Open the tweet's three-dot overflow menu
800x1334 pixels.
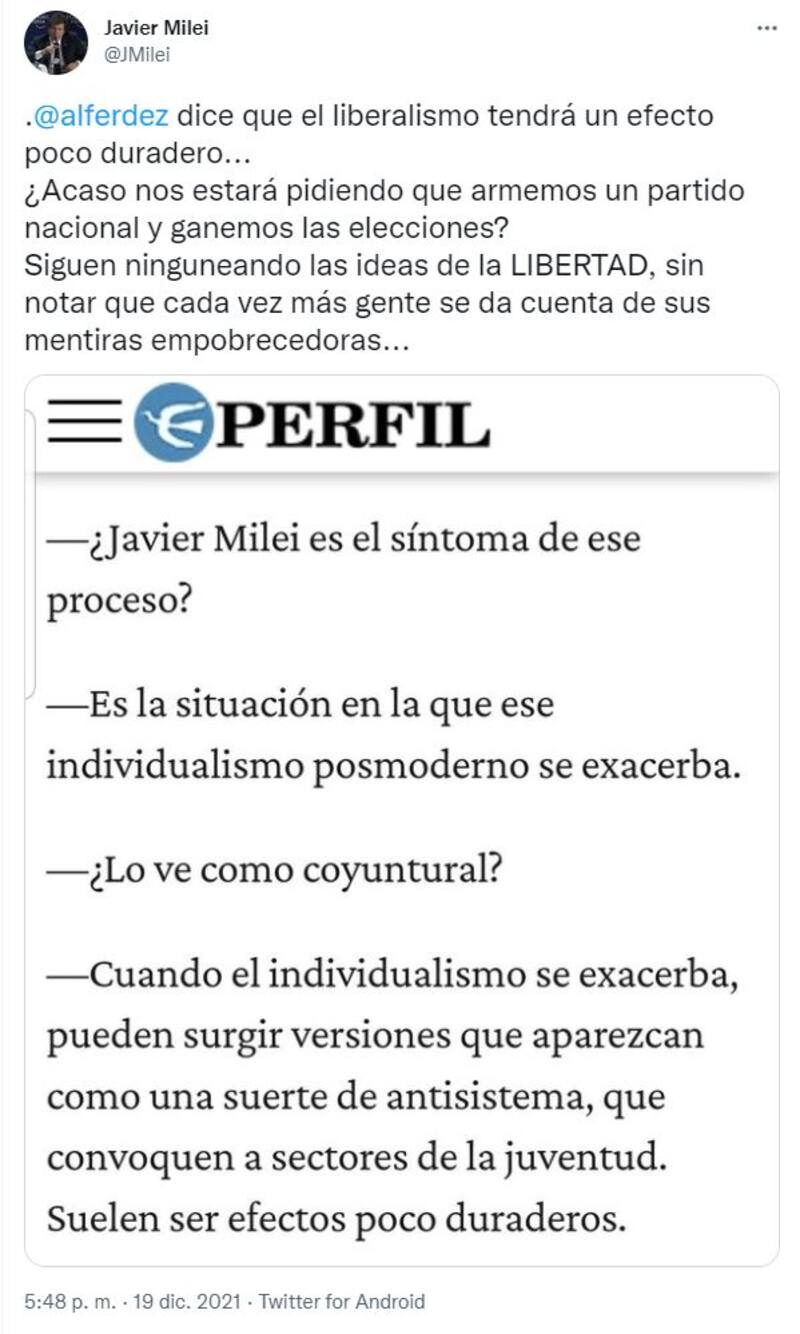pyautogui.click(x=766, y=29)
